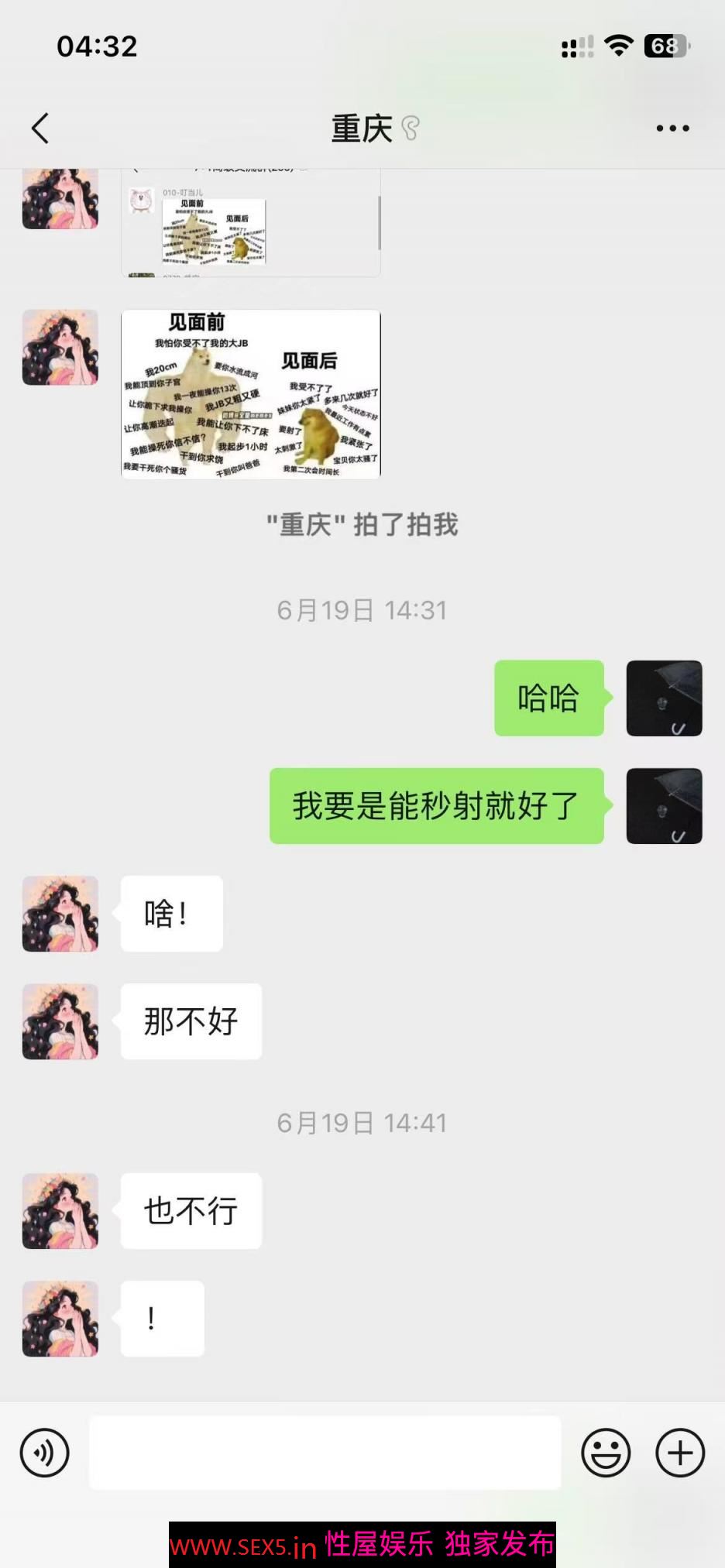This screenshot has width=725, height=1568.
Task: Focus the message text field
Action: coord(325,1453)
